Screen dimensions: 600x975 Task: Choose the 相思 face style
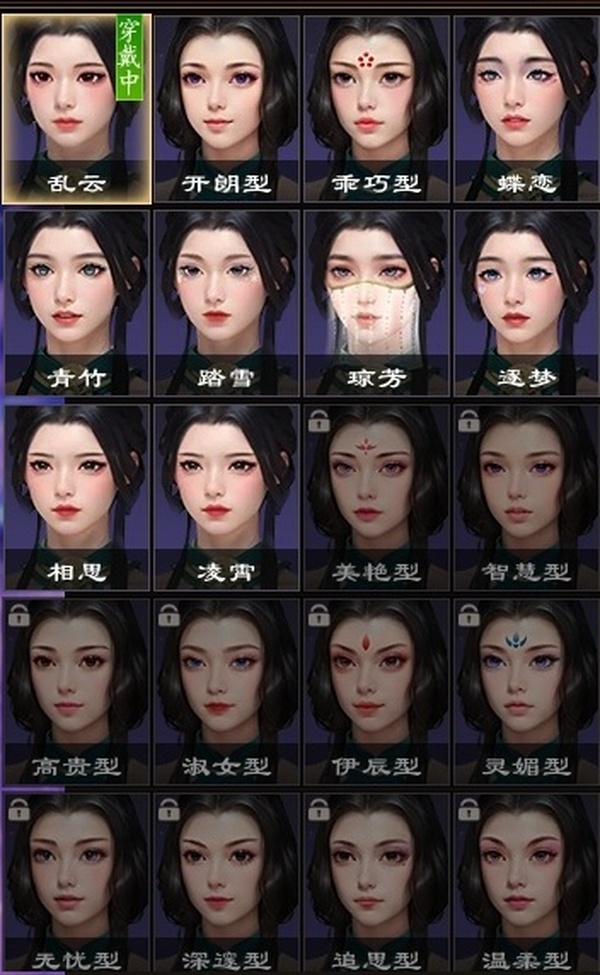76,497
